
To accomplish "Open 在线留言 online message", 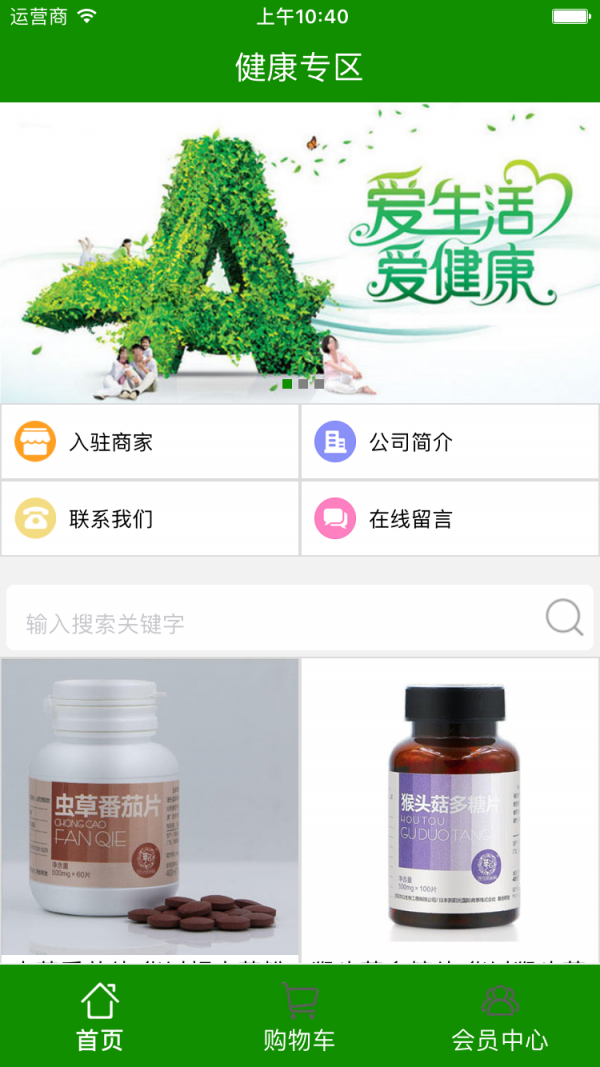I will (450, 518).
